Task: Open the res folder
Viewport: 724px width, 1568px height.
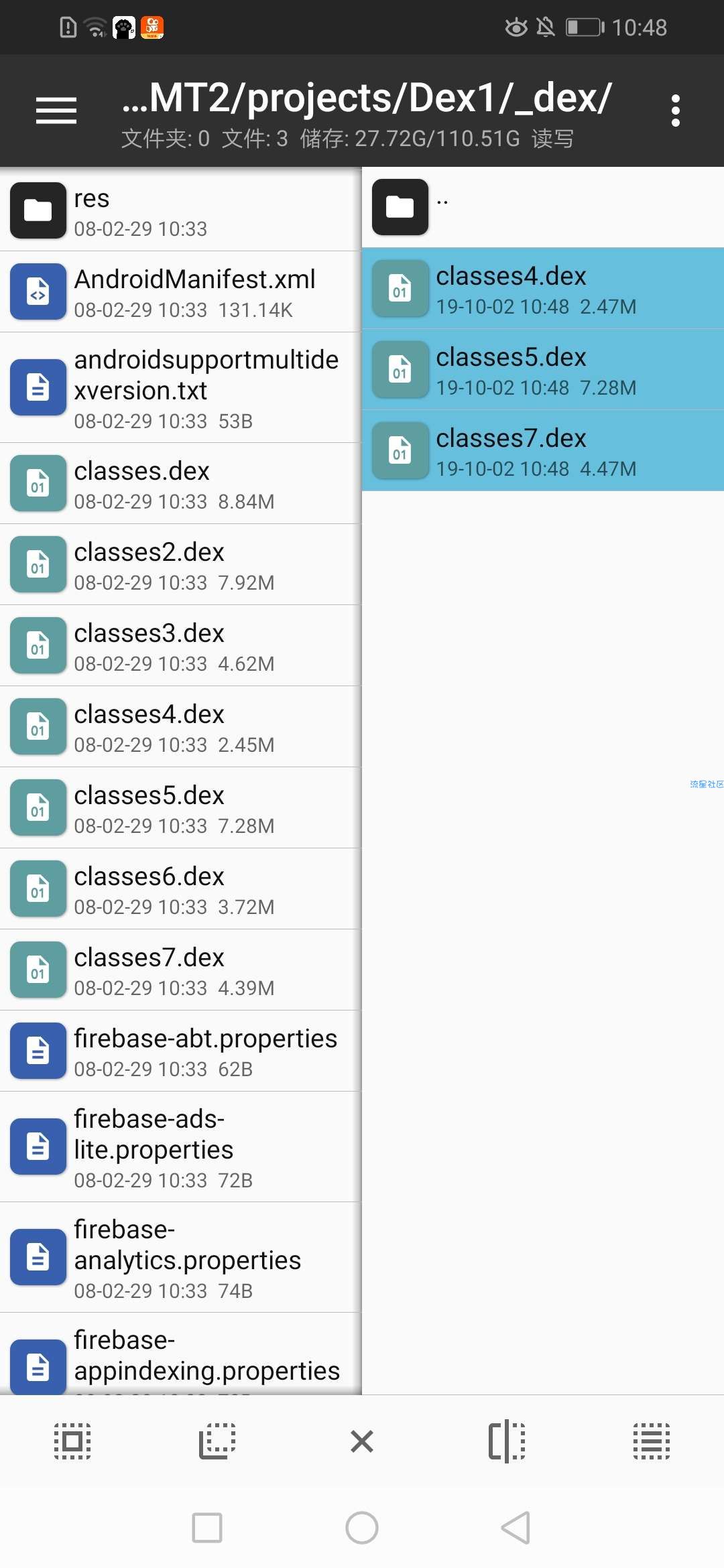Action: tap(181, 211)
